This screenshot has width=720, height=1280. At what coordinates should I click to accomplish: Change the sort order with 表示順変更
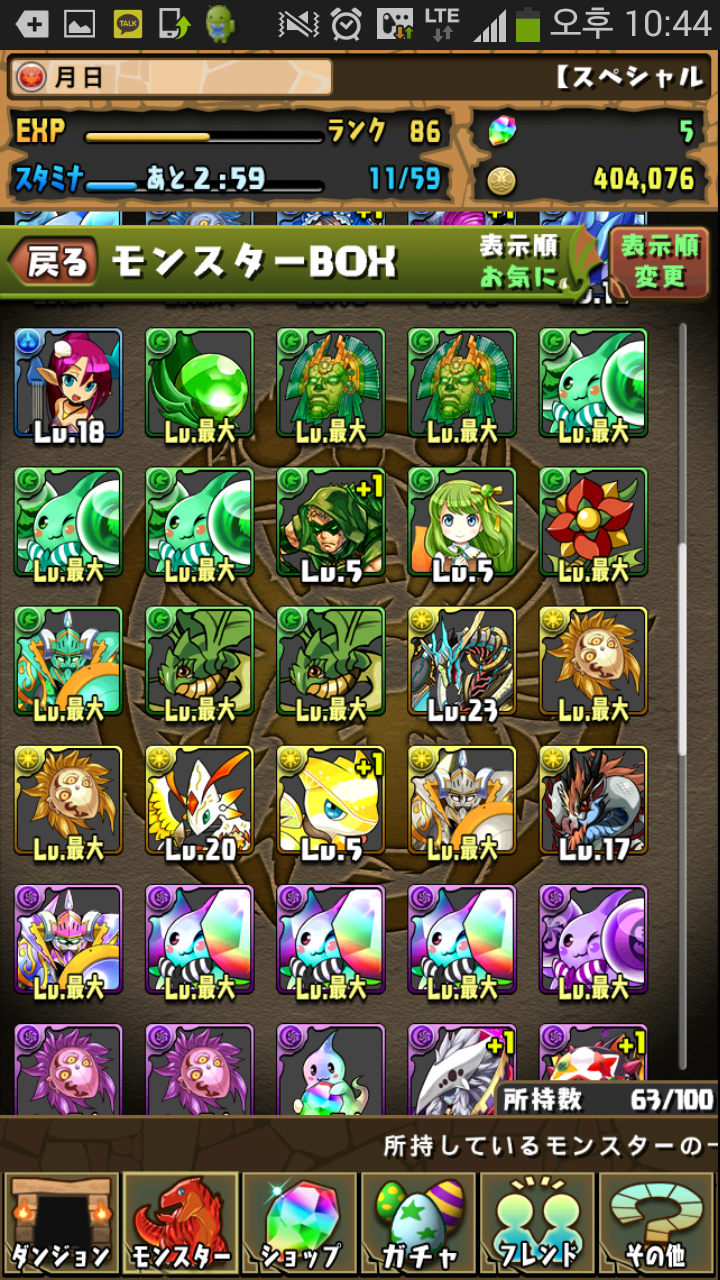point(659,262)
